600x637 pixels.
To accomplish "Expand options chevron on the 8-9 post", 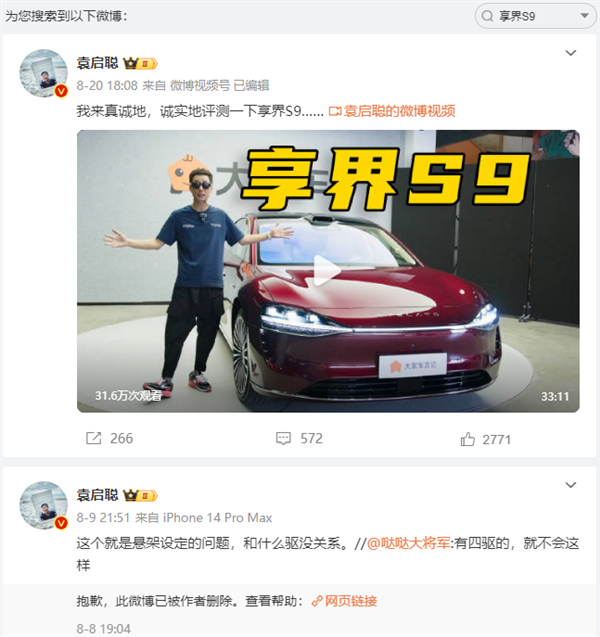I will click(x=571, y=485).
